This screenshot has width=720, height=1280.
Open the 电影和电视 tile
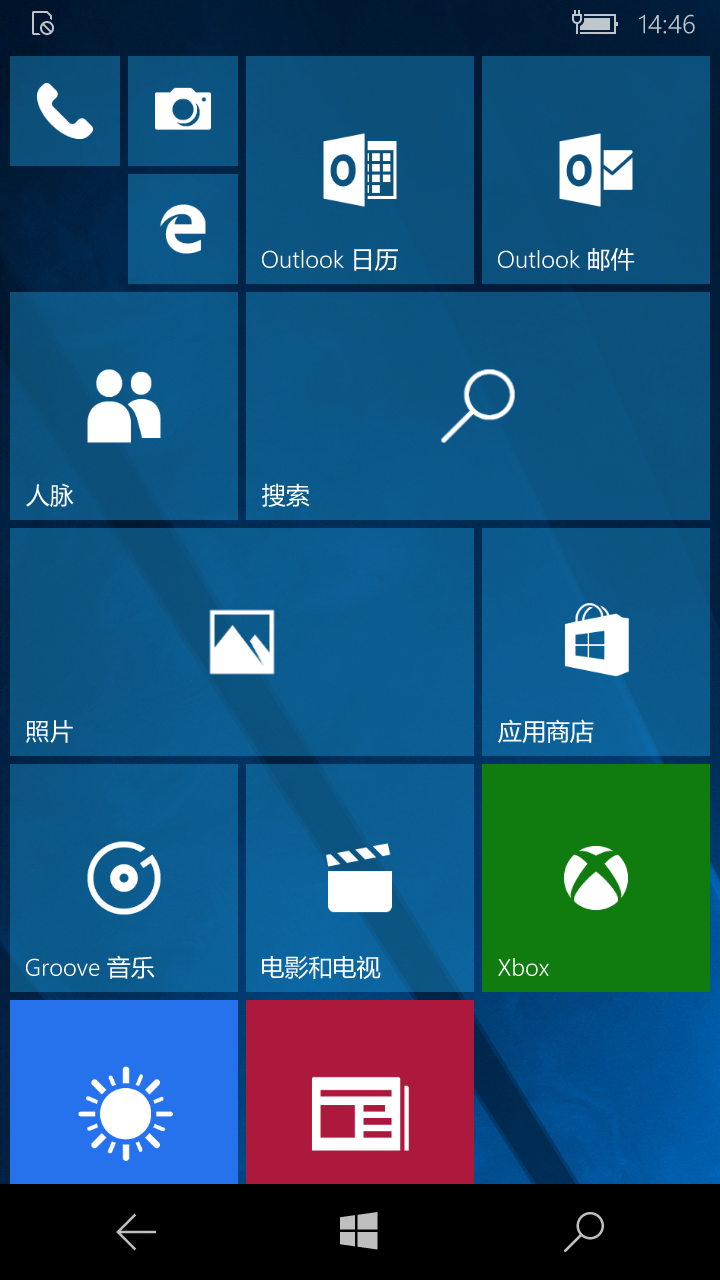pos(360,878)
